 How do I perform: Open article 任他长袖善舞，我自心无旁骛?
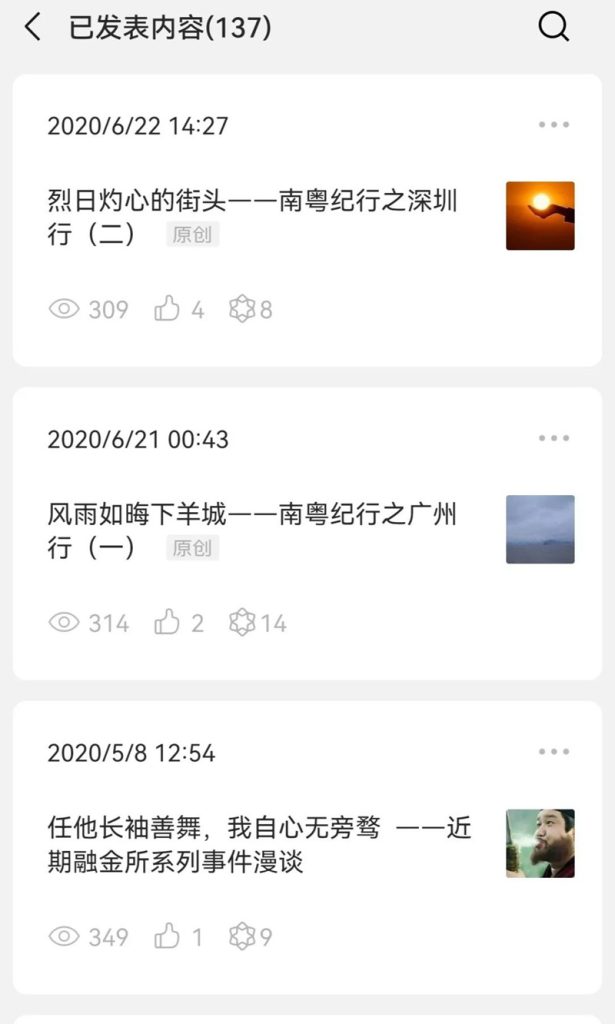click(259, 843)
